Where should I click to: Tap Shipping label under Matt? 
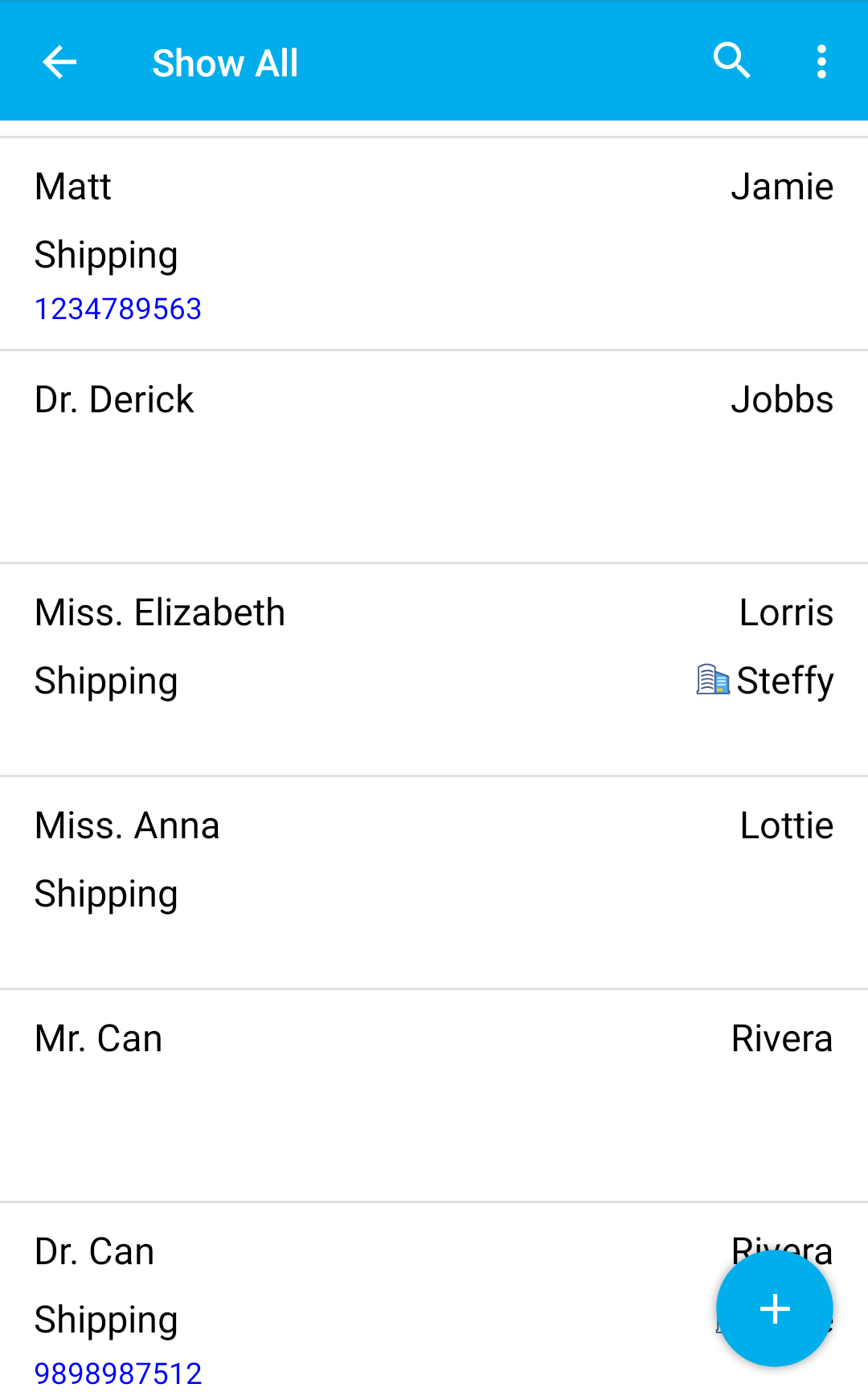(x=106, y=255)
